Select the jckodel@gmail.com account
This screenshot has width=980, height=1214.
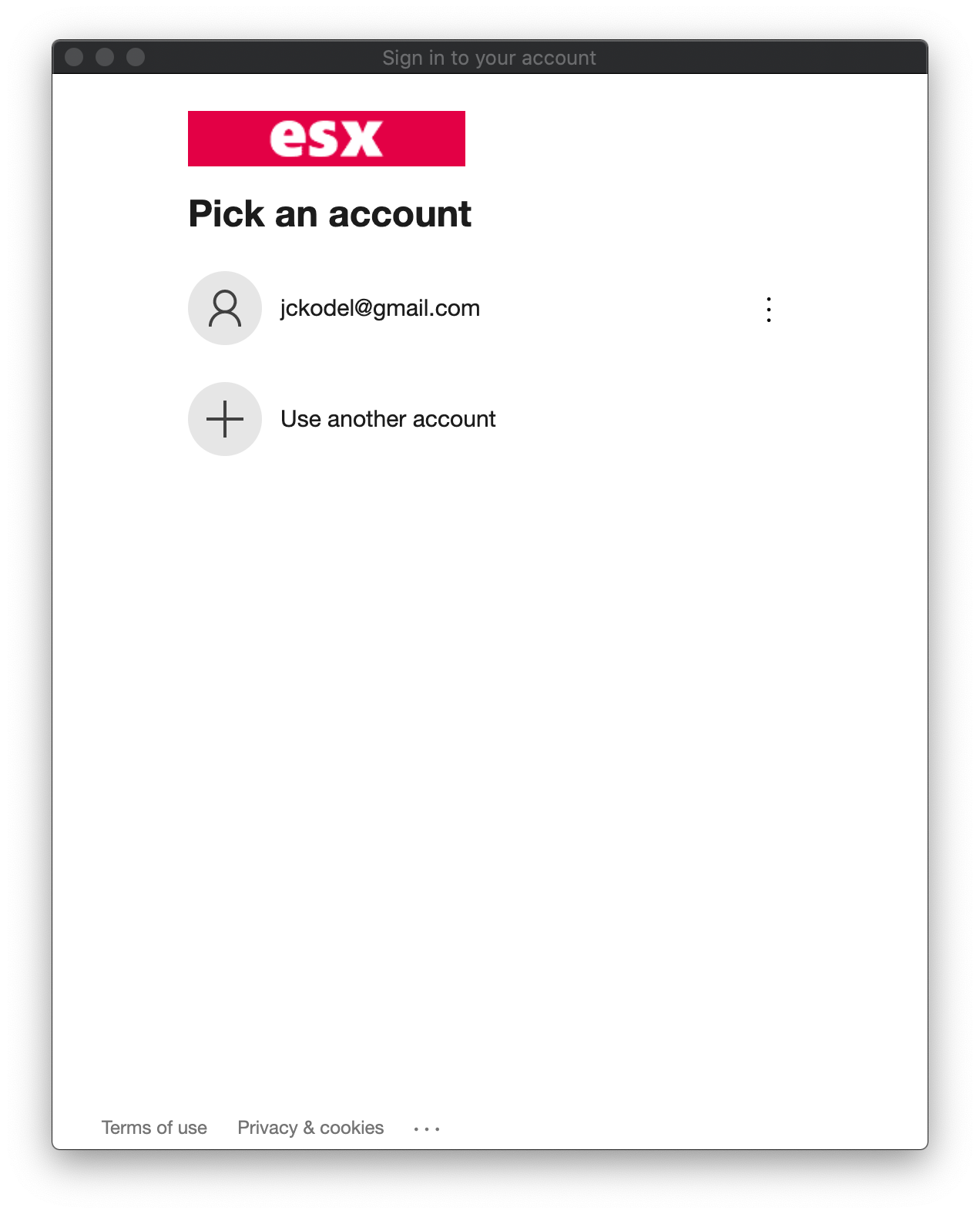pos(380,308)
